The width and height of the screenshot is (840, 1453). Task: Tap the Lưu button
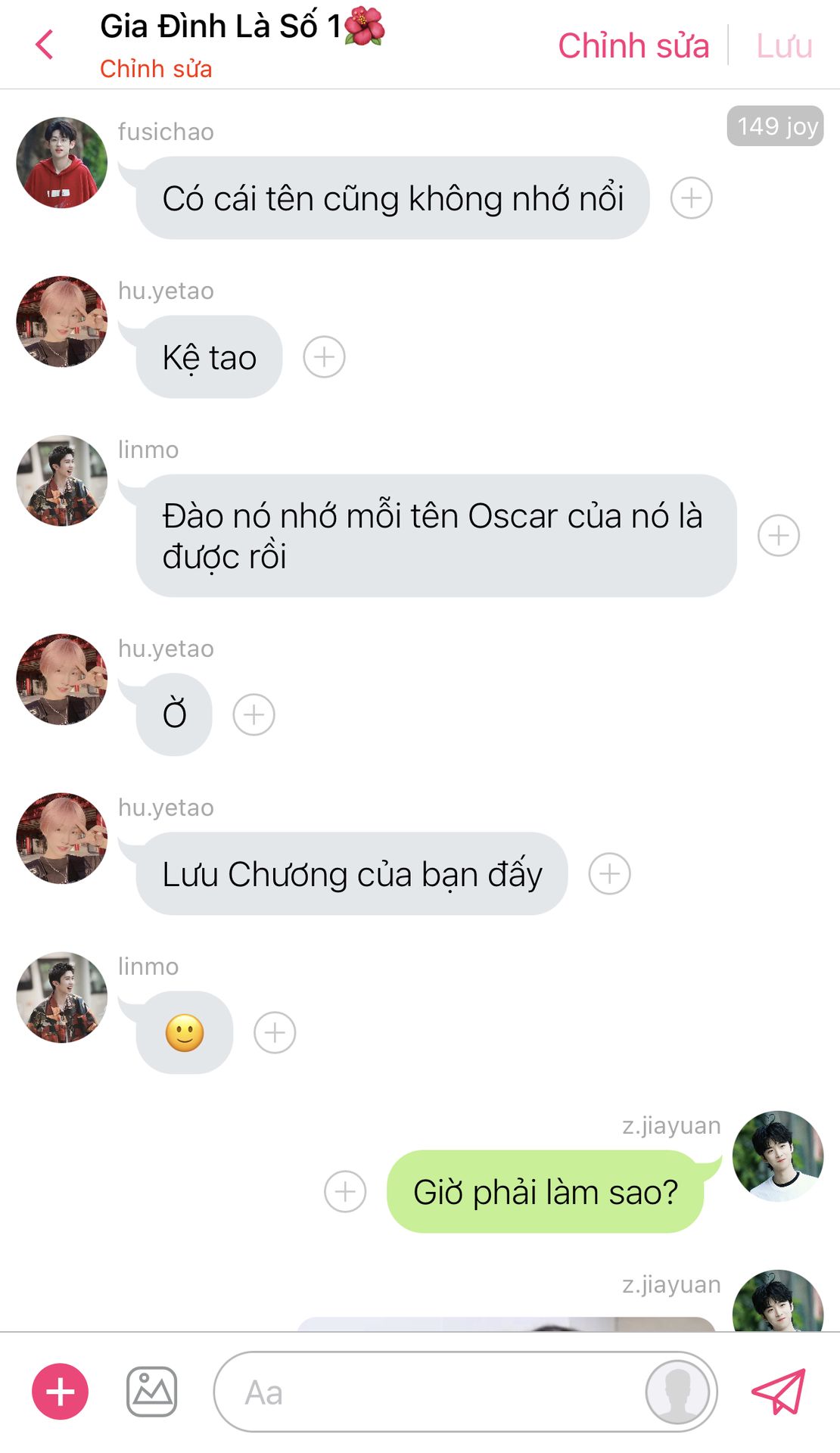tap(784, 45)
